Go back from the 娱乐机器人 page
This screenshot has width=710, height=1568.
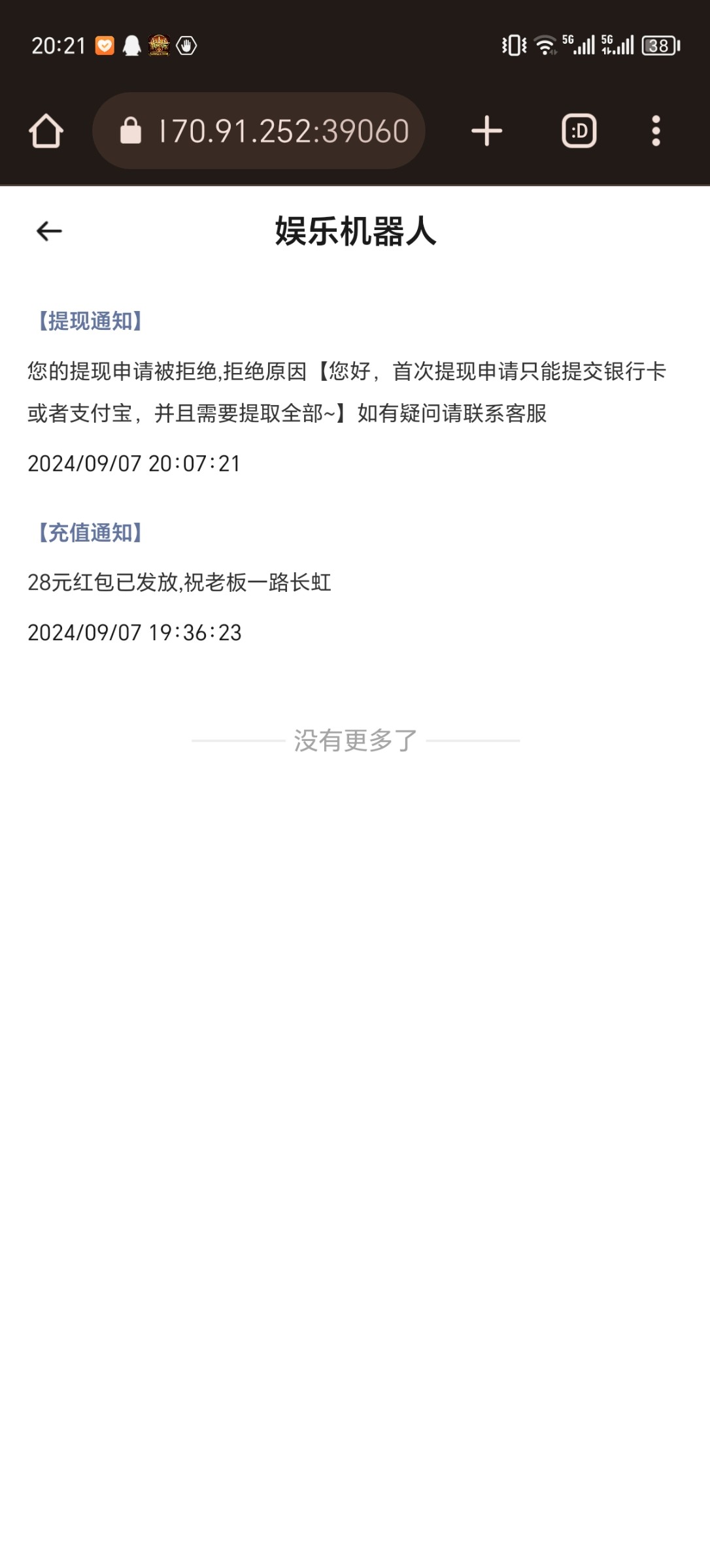coord(49,231)
